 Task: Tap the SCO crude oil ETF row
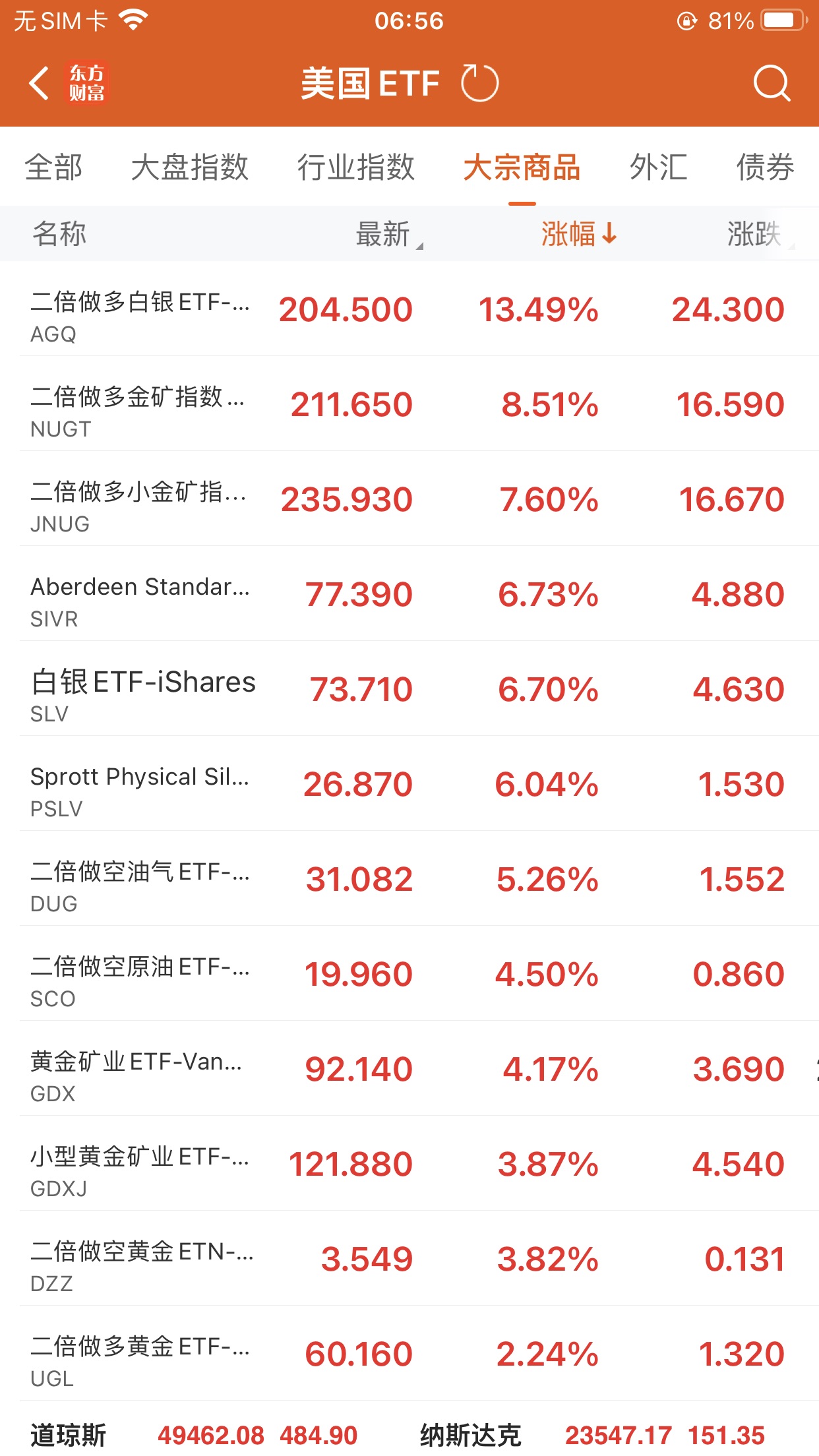409,975
